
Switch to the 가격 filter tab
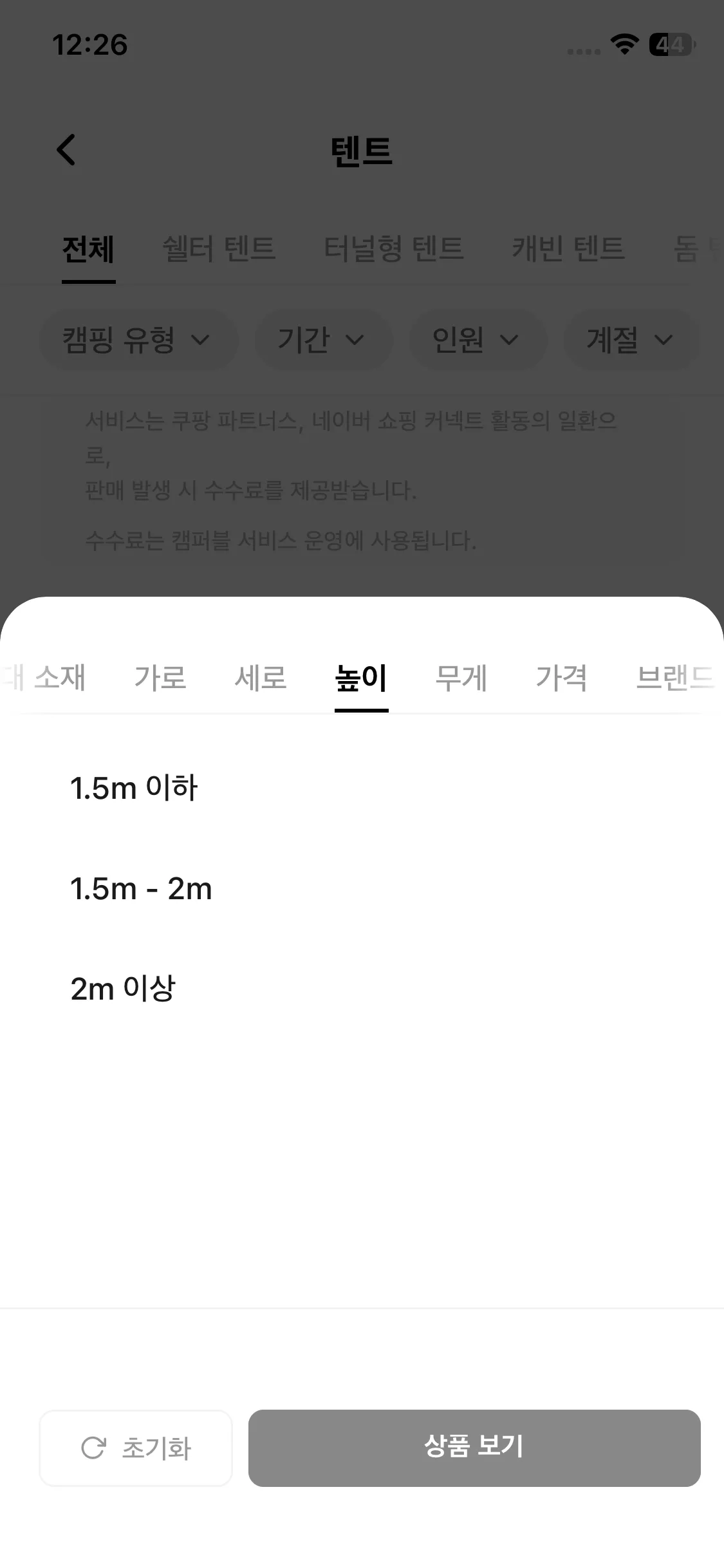[561, 677]
